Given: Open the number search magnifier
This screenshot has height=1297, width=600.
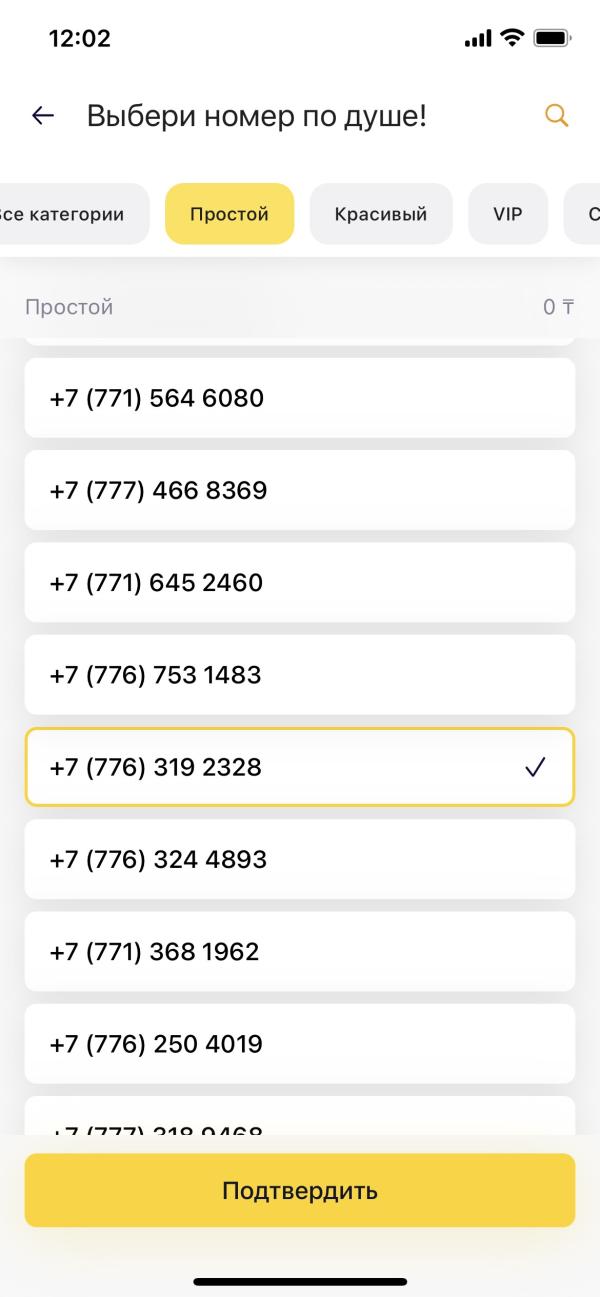Looking at the screenshot, I should click(556, 116).
